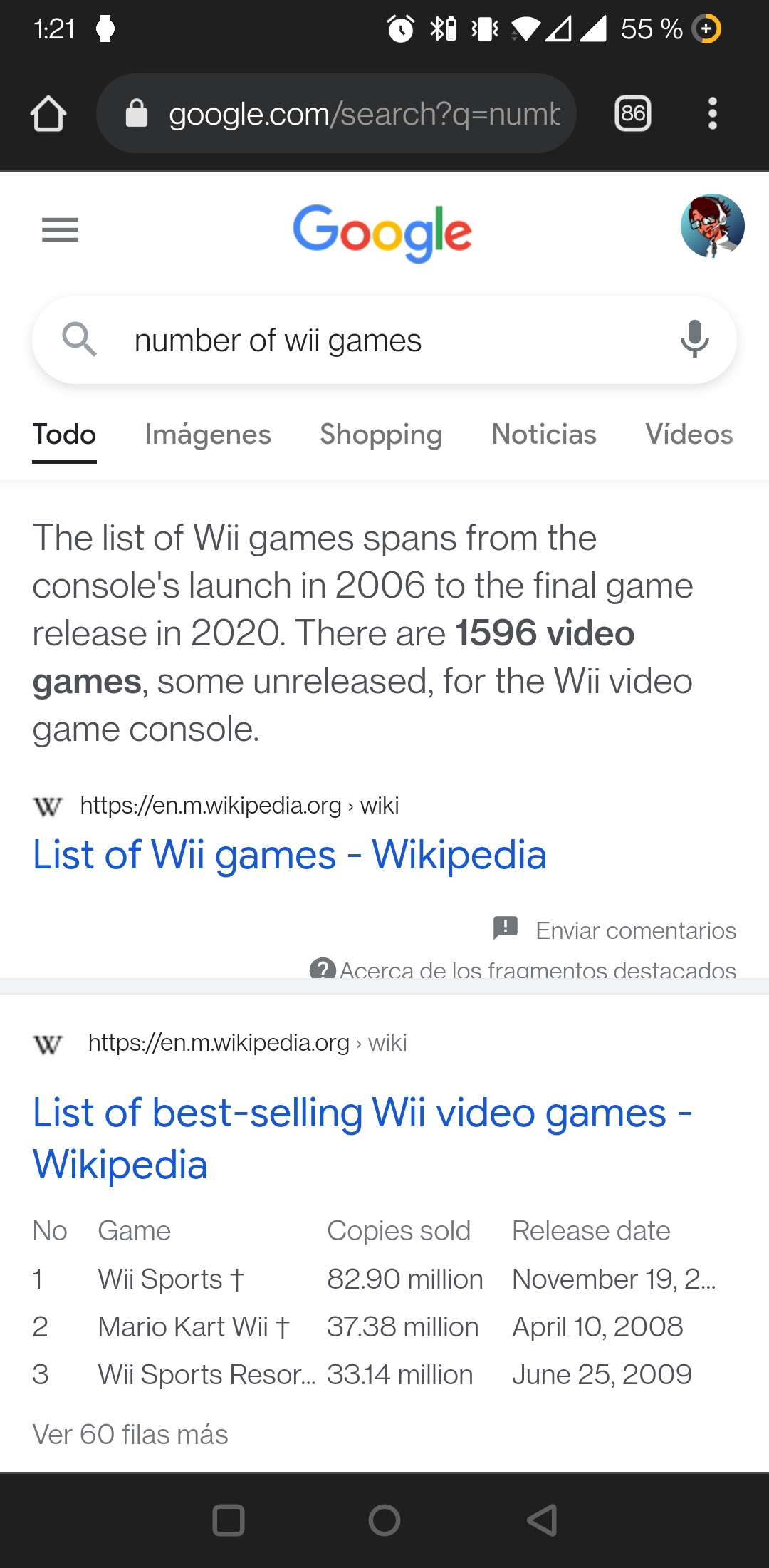Screen dimensions: 769x1568
Task: Switch to the Imágenes tab
Action: pos(208,435)
